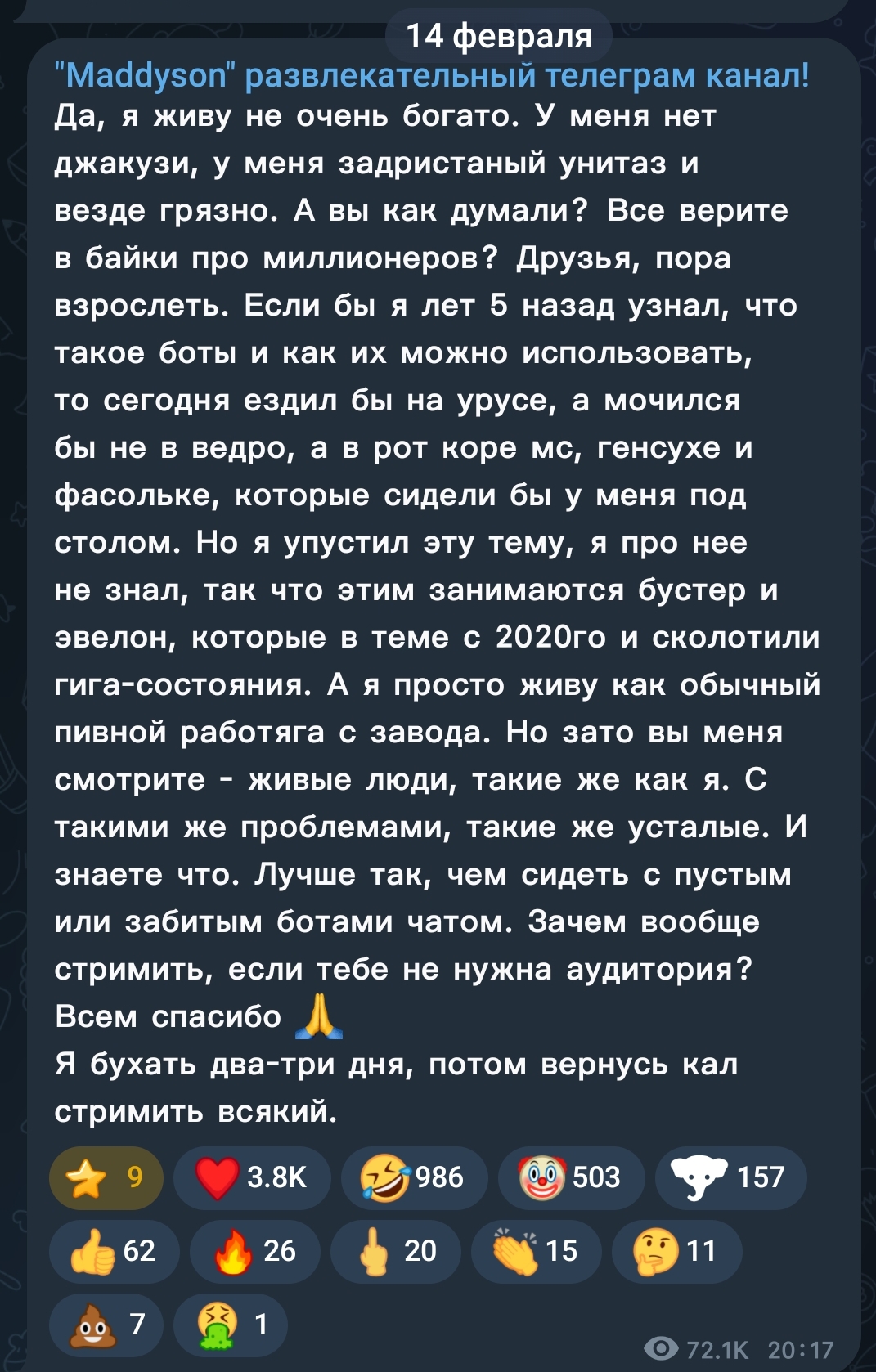This screenshot has height=1372, width=876.
Task: Give a thumbs up reaction 62
Action: pos(114,1251)
